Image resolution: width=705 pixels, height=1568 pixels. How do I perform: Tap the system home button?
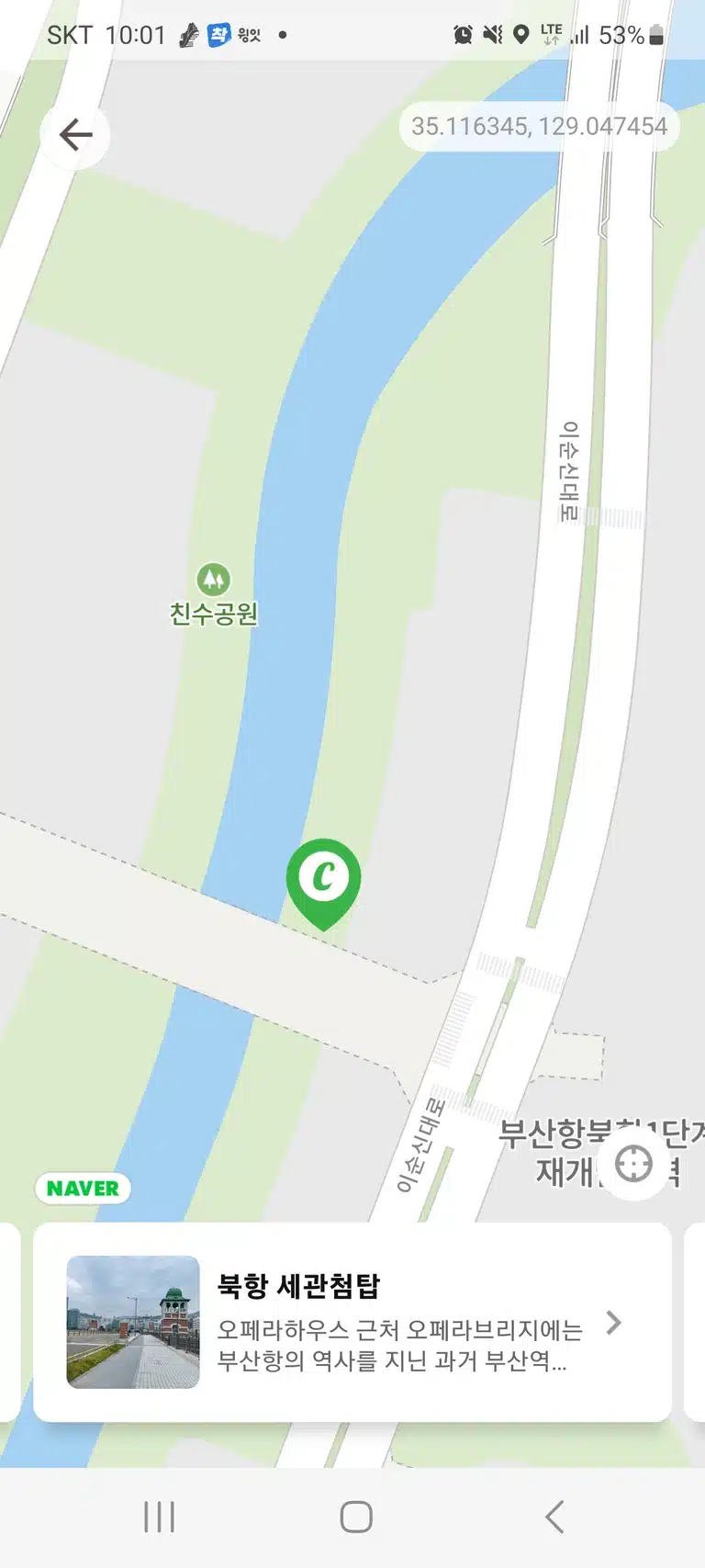[x=356, y=1517]
